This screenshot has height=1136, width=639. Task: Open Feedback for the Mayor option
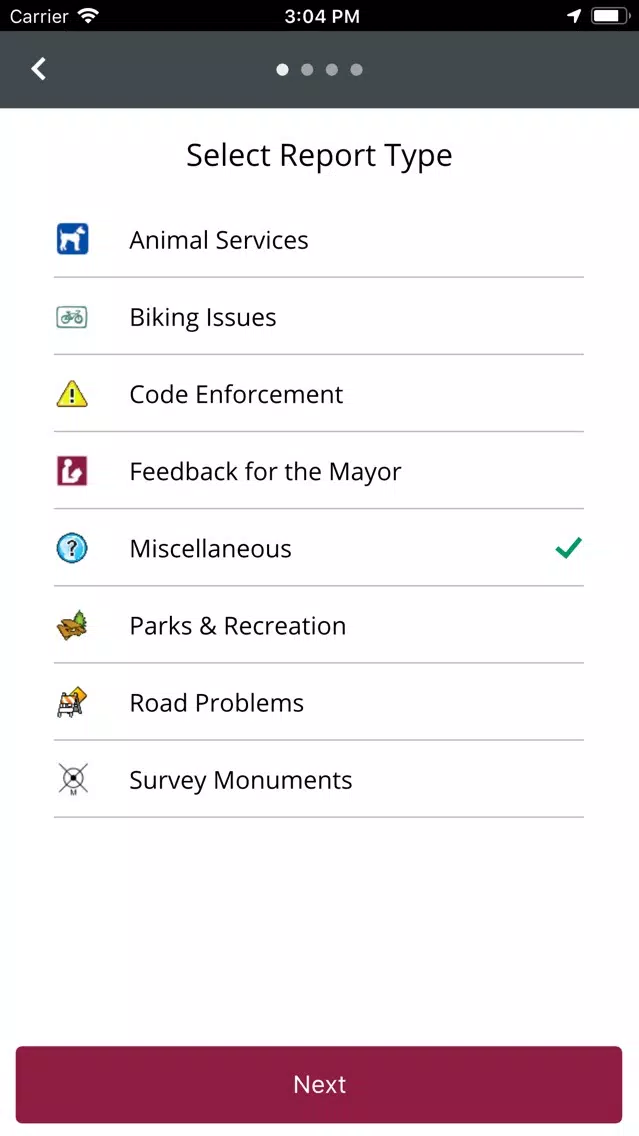(x=319, y=471)
